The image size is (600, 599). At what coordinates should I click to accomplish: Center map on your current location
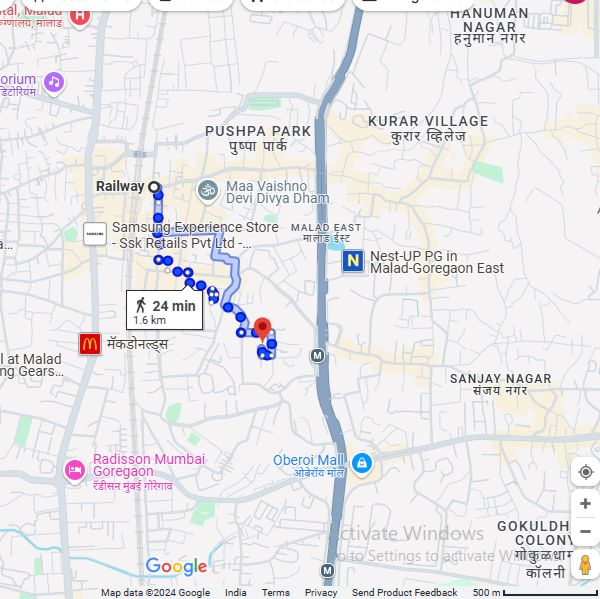(585, 472)
